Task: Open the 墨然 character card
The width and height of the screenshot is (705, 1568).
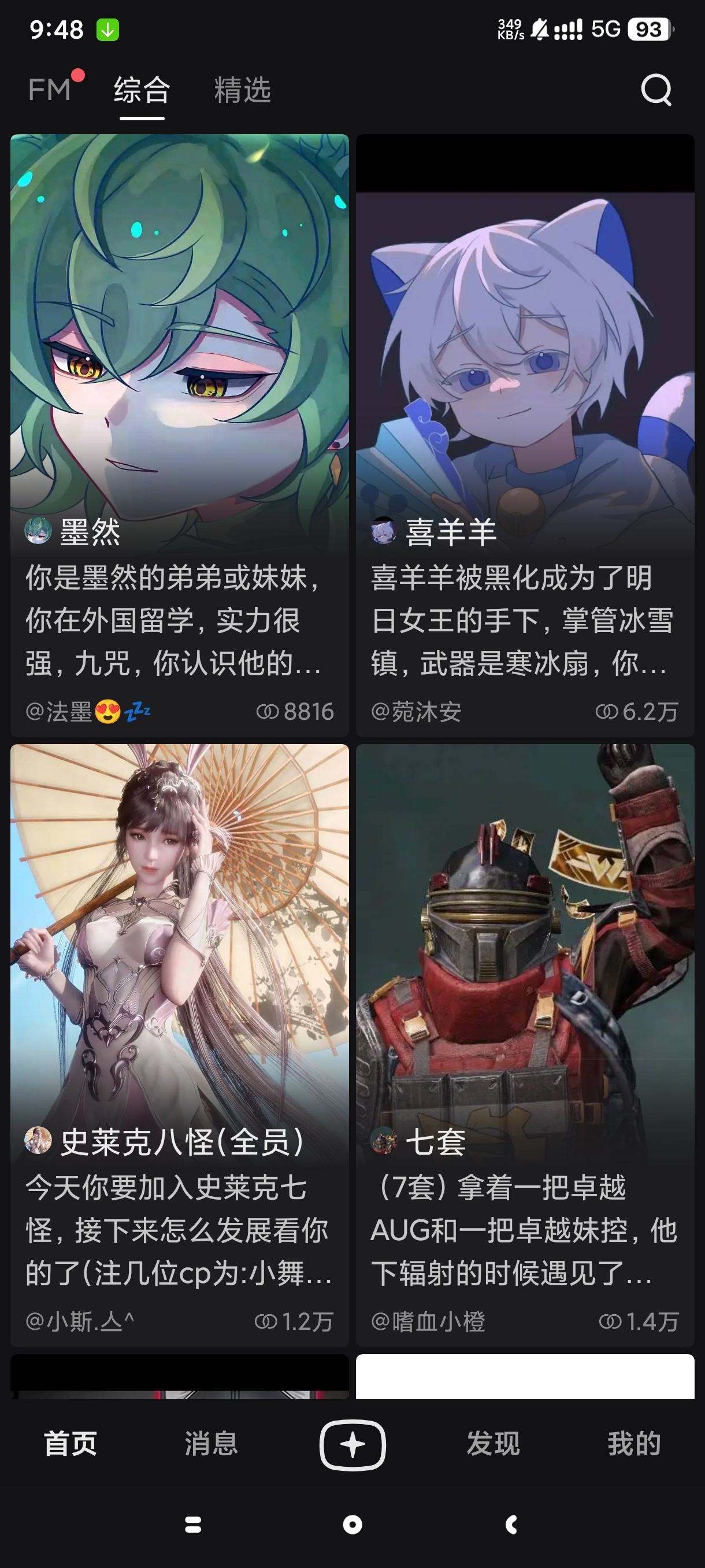Action: click(180, 435)
